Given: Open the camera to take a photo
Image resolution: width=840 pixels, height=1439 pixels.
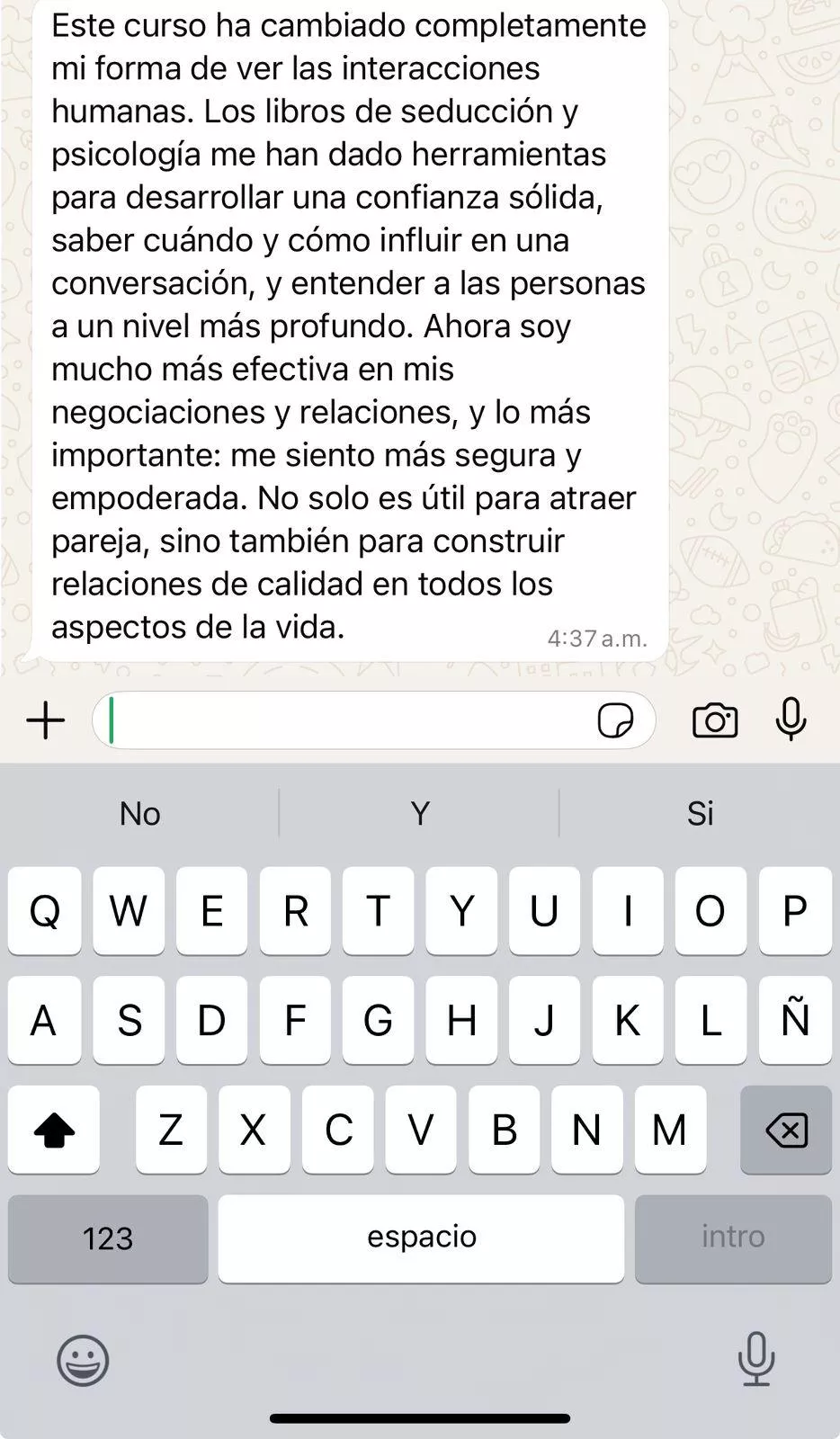Looking at the screenshot, I should pyautogui.click(x=715, y=720).
